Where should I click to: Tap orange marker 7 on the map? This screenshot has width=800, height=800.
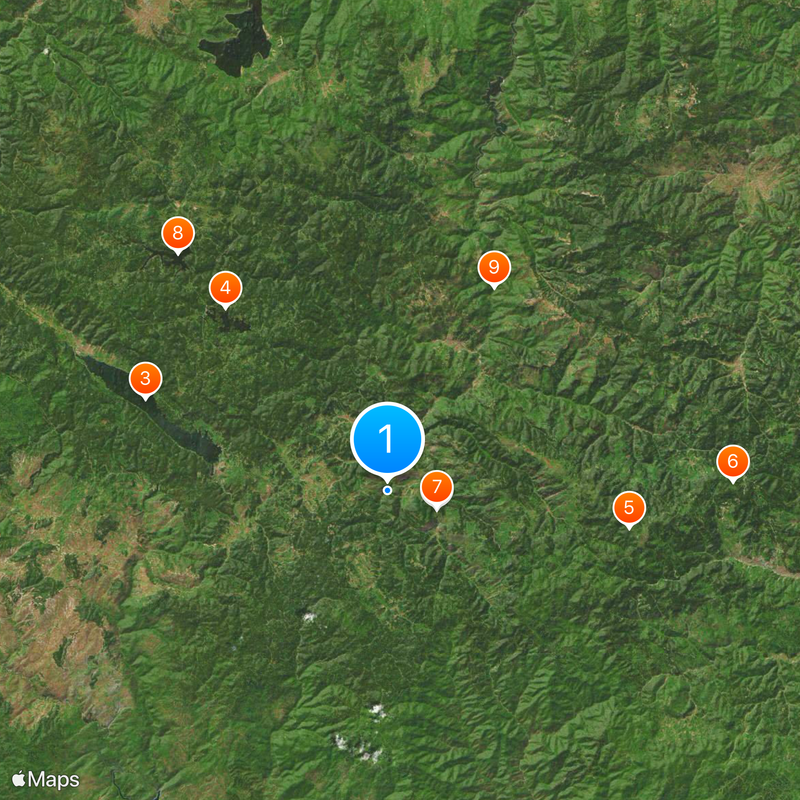(437, 487)
